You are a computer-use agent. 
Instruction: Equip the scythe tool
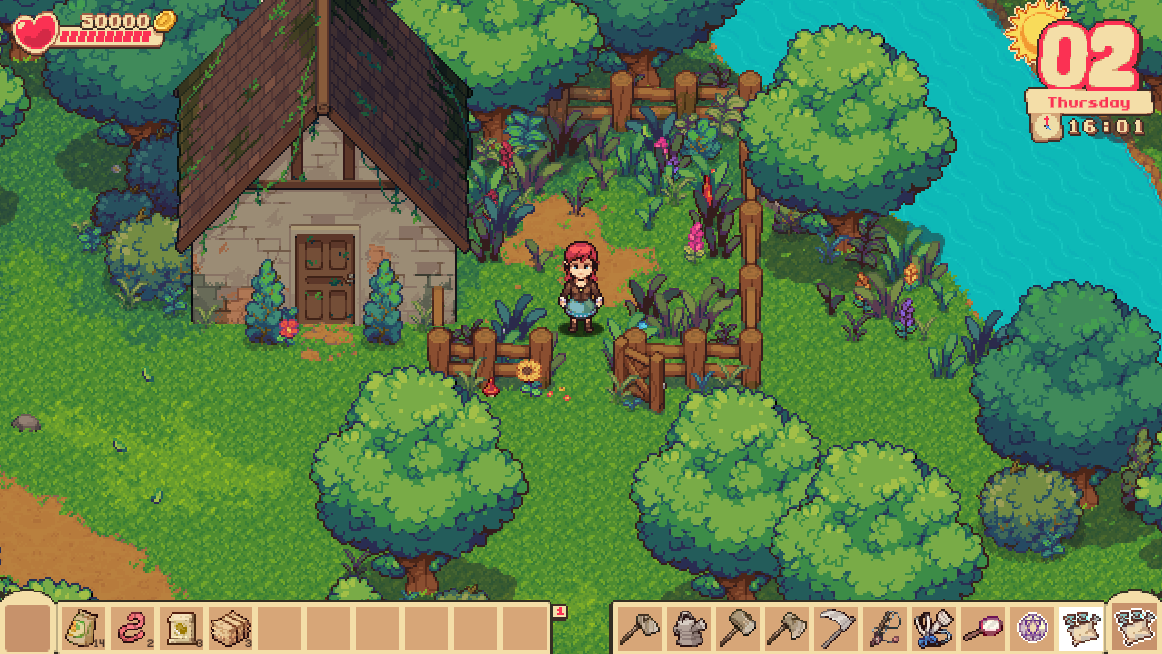click(x=834, y=628)
